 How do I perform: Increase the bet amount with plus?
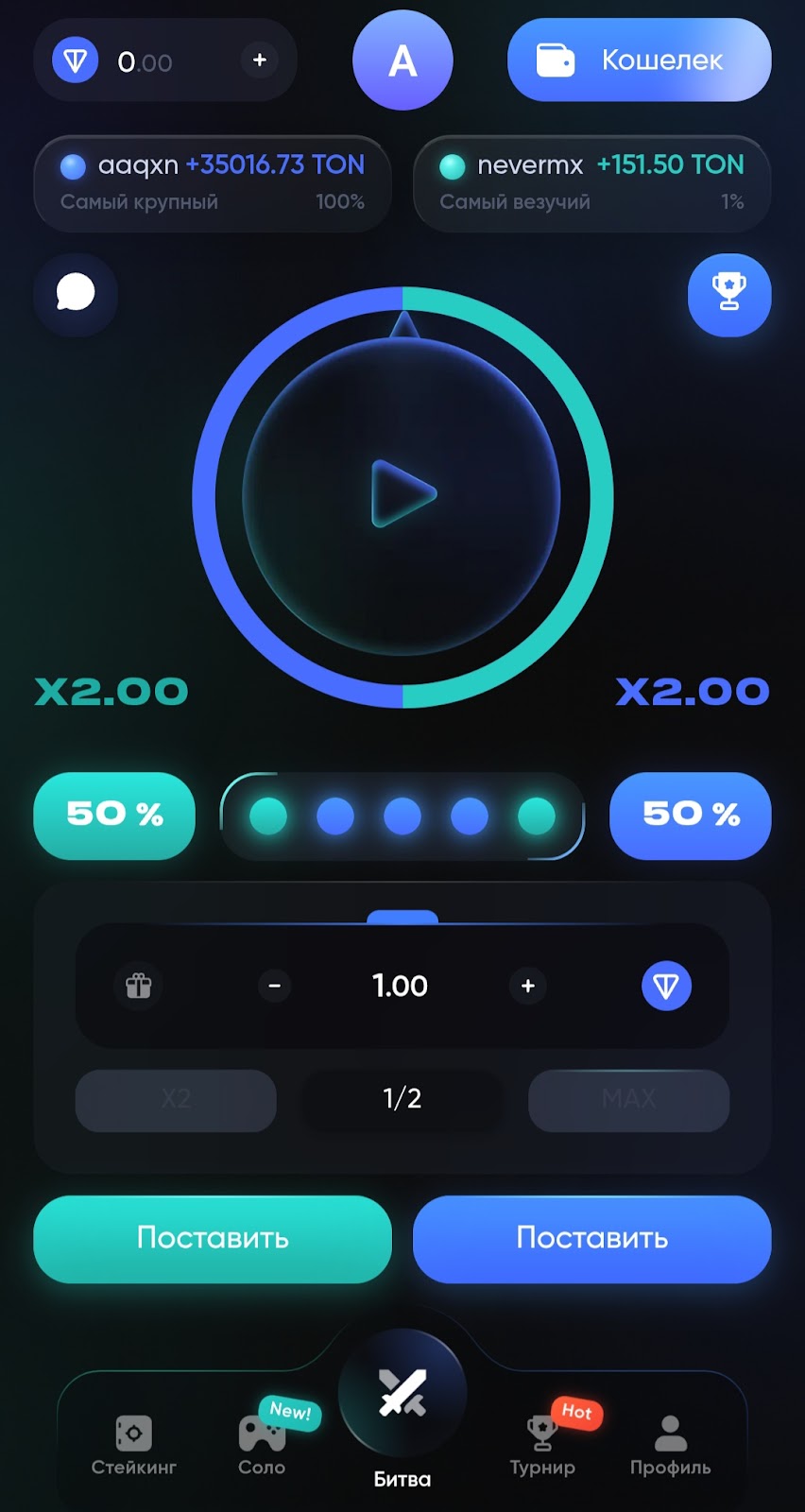coord(528,986)
